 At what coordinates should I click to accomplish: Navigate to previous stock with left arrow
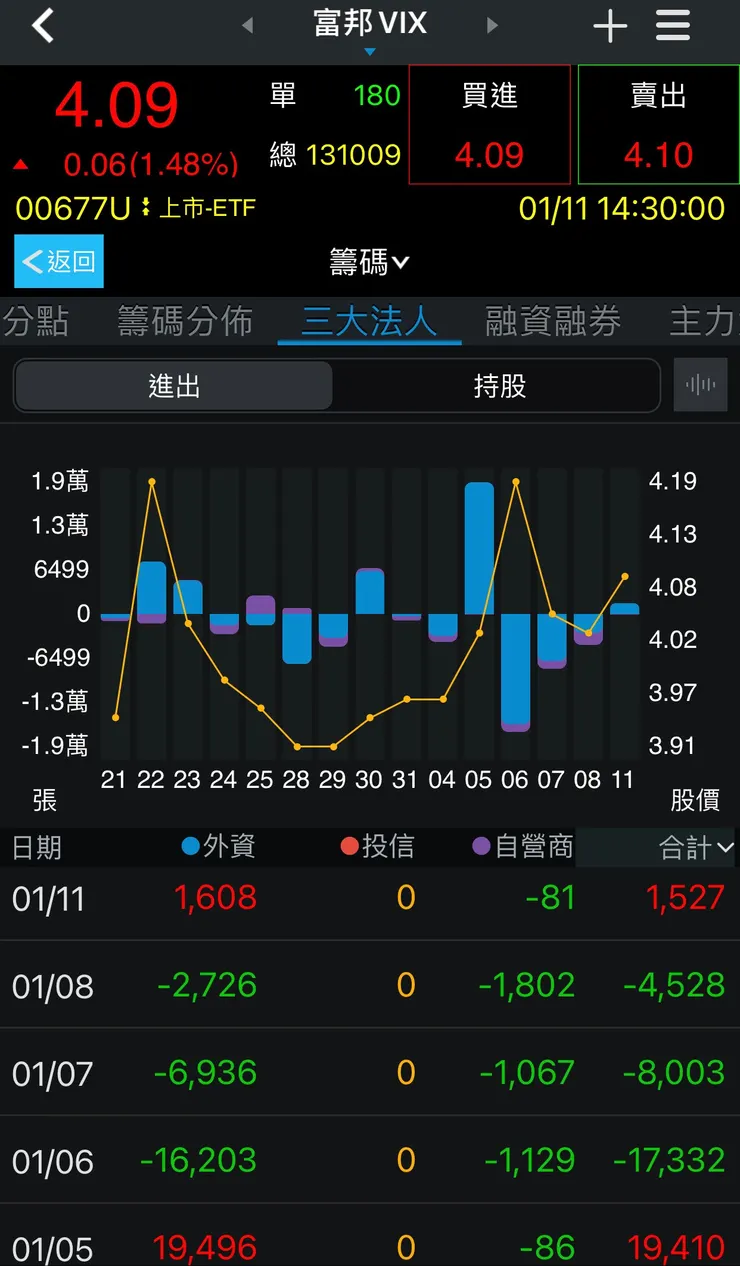(x=250, y=25)
